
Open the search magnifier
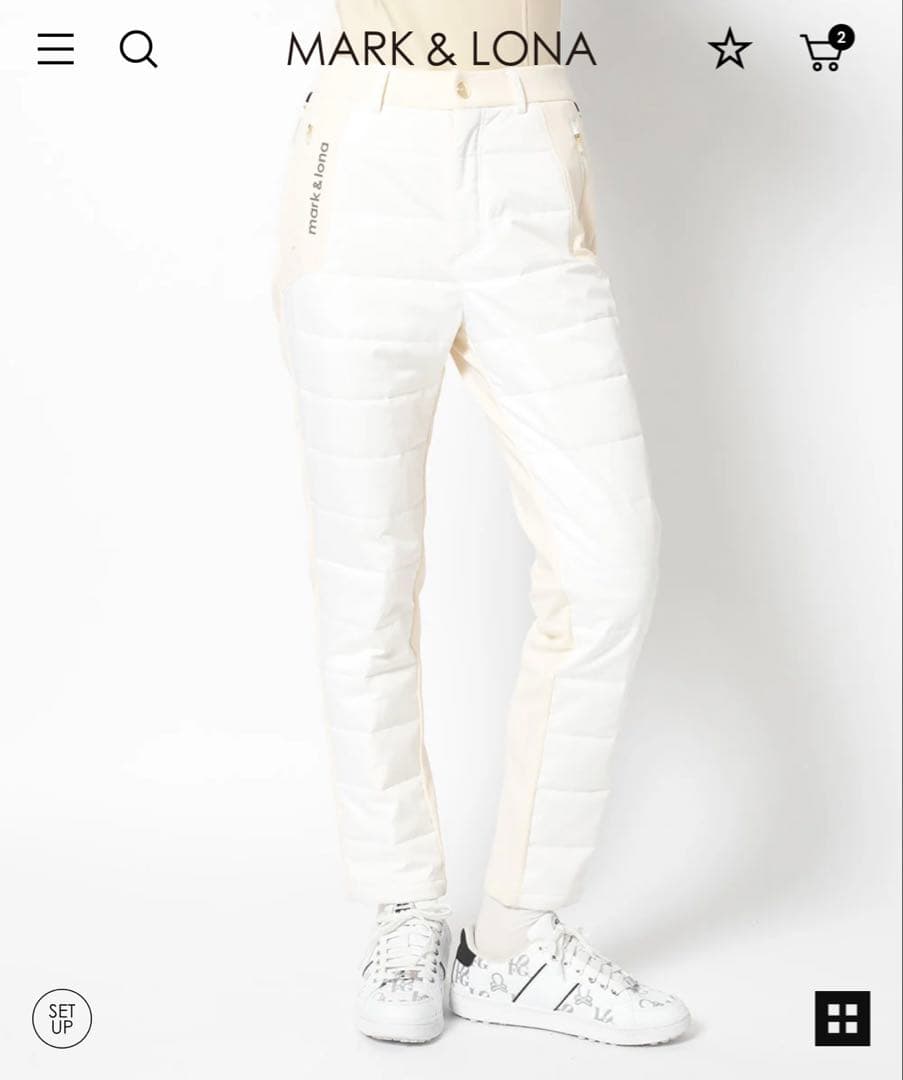click(x=138, y=49)
